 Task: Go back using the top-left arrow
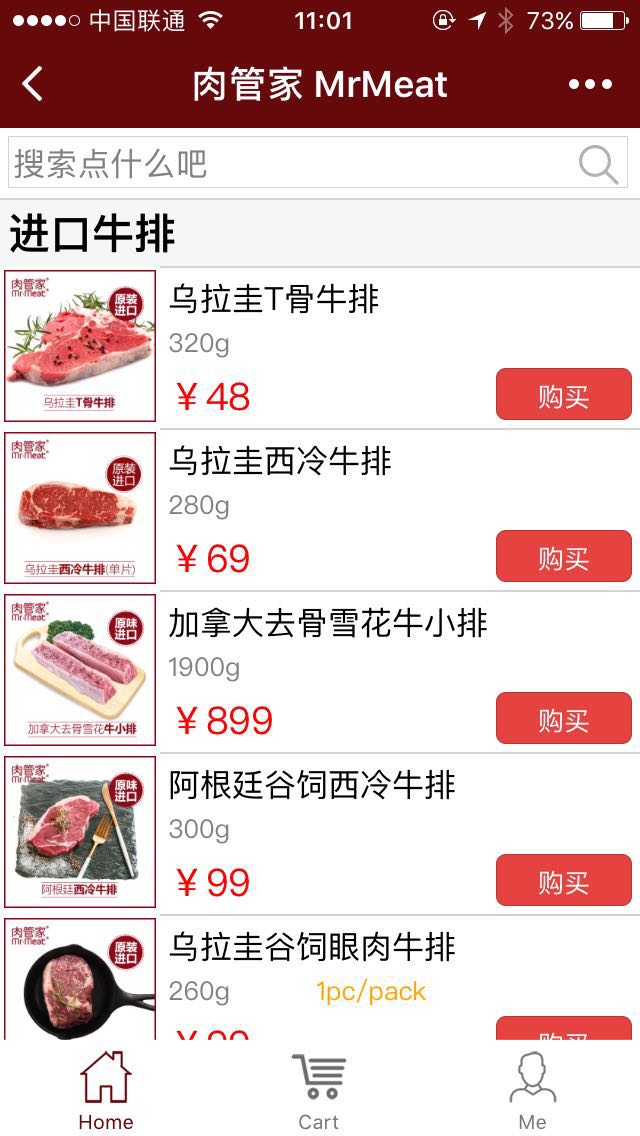[x=33, y=84]
